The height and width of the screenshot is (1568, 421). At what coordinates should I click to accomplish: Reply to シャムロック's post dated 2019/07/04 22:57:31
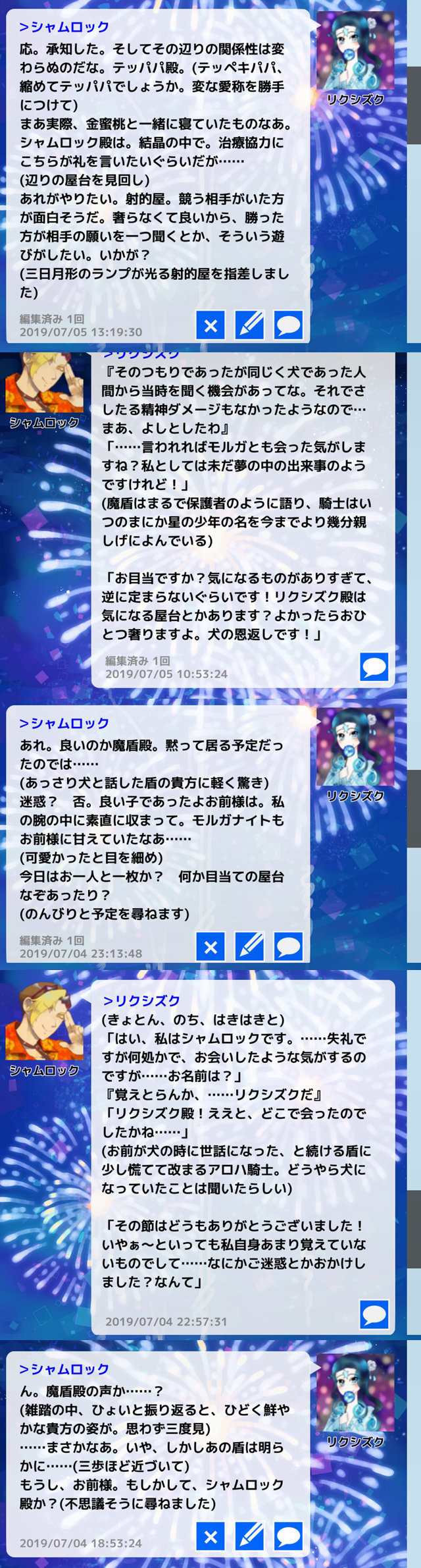coord(374,1314)
